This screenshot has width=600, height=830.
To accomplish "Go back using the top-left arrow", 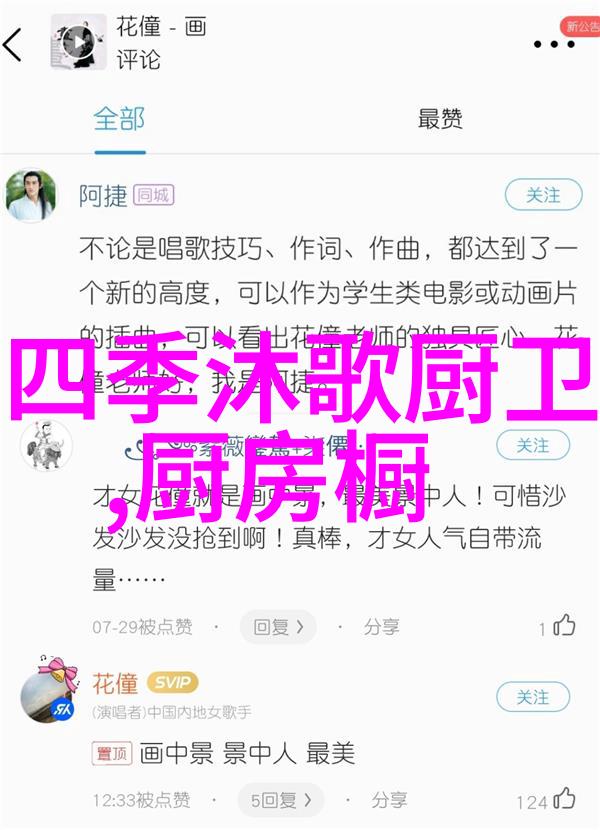I will [14, 45].
